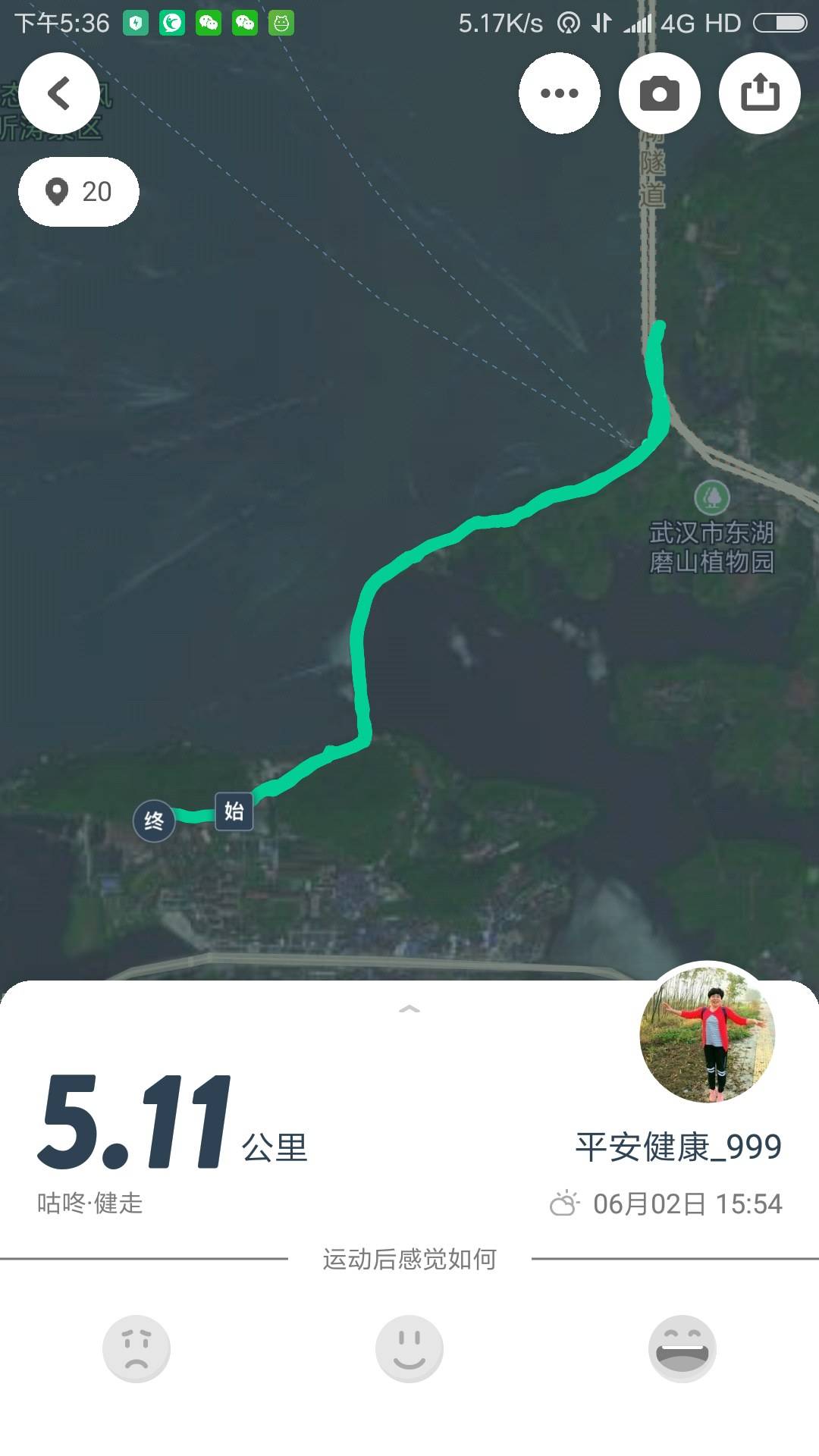Tap the 终 end marker on route
The height and width of the screenshot is (1456, 819).
154,821
